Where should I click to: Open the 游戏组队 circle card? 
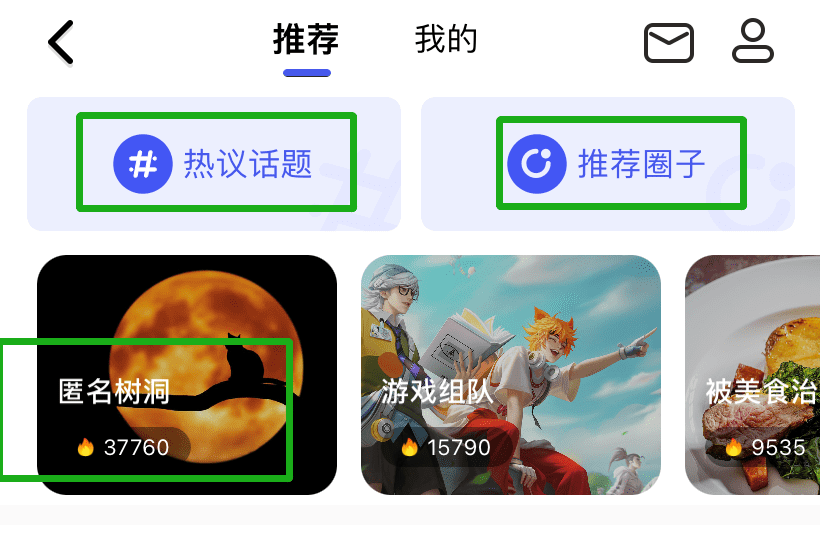coord(510,375)
